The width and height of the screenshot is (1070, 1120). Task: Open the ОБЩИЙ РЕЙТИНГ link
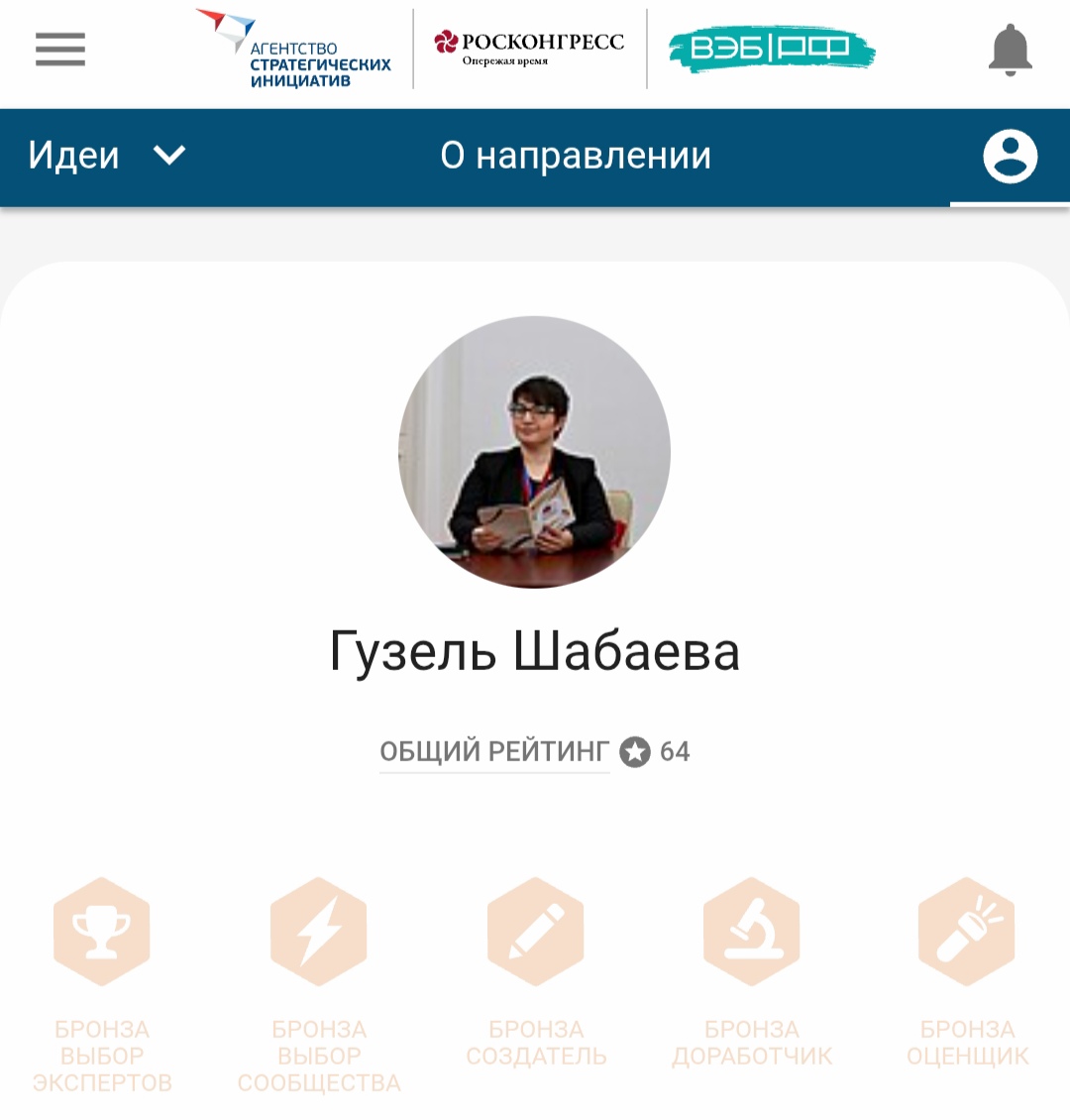pyautogui.click(x=494, y=751)
